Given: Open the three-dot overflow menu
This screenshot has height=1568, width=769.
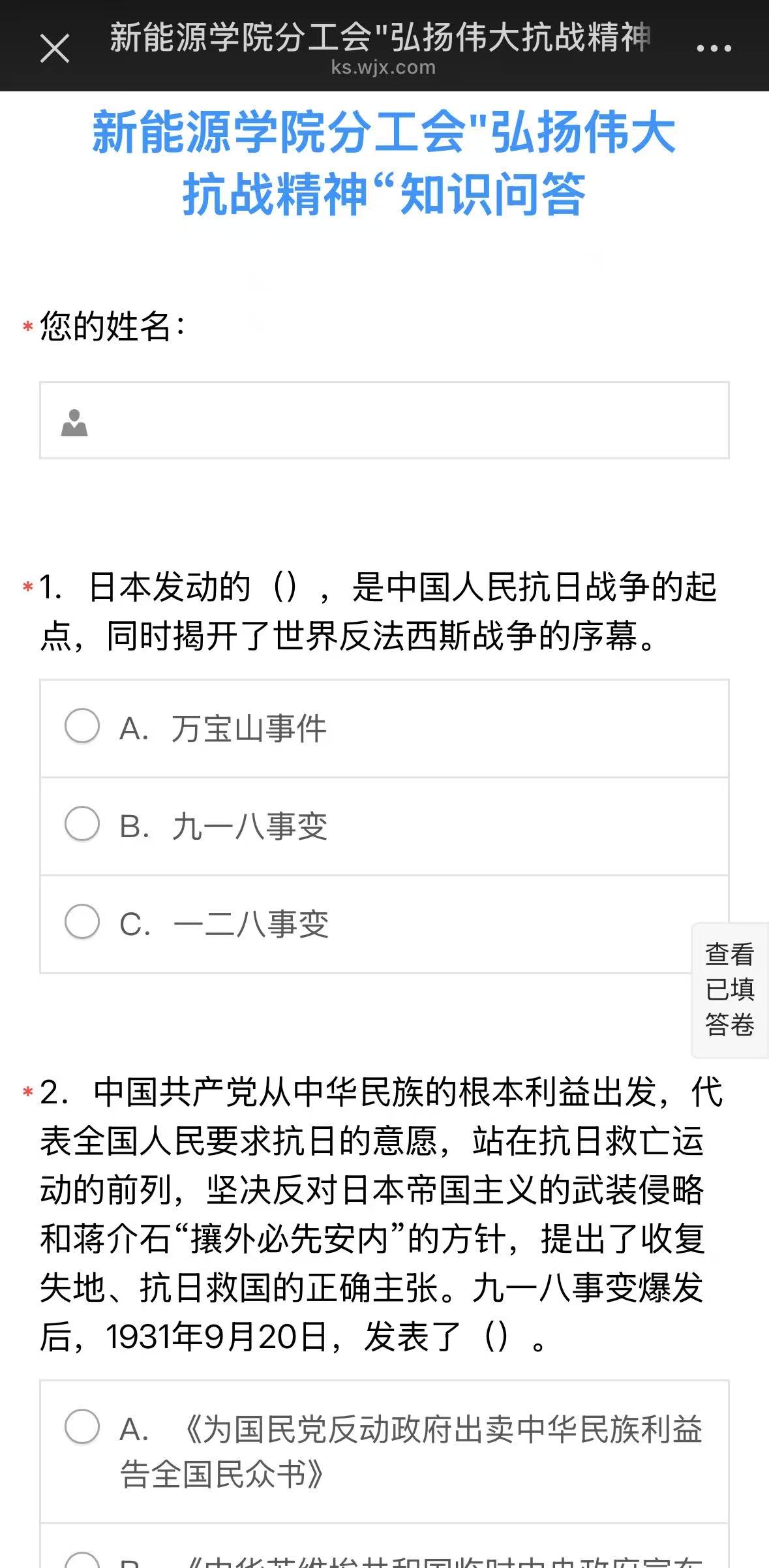Looking at the screenshot, I should (x=714, y=48).
